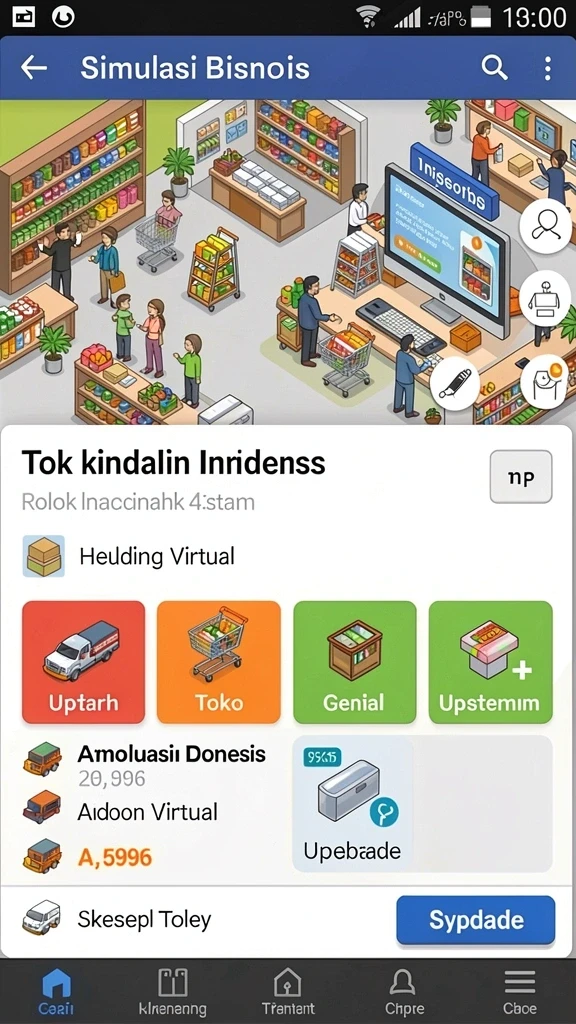Viewport: 576px width, 1024px height.
Task: Open the Cboe menu tab
Action: [520, 991]
